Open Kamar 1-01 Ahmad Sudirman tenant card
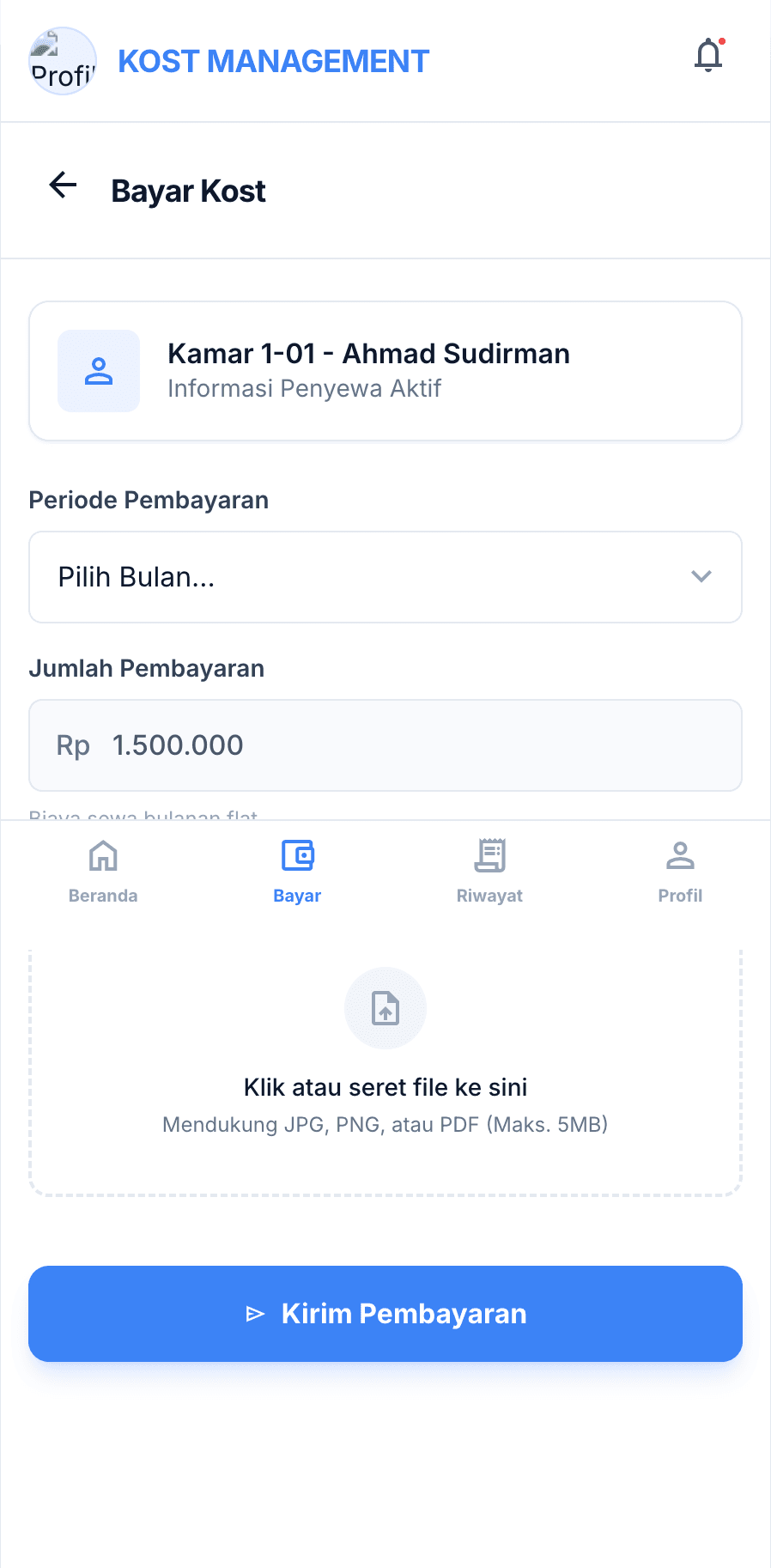This screenshot has width=771, height=1568. 385,371
